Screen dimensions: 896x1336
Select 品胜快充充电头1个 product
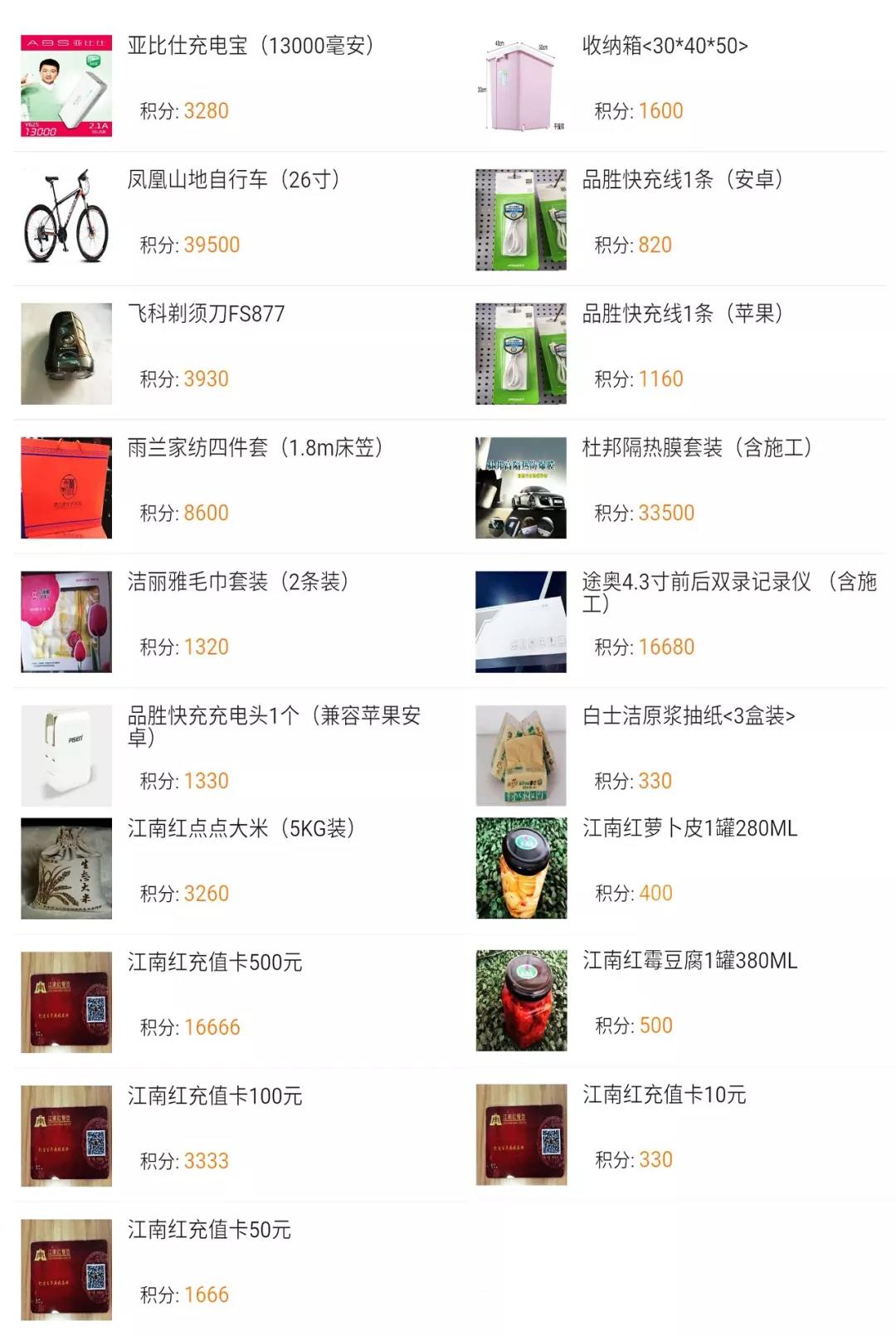pyautogui.click(x=274, y=716)
